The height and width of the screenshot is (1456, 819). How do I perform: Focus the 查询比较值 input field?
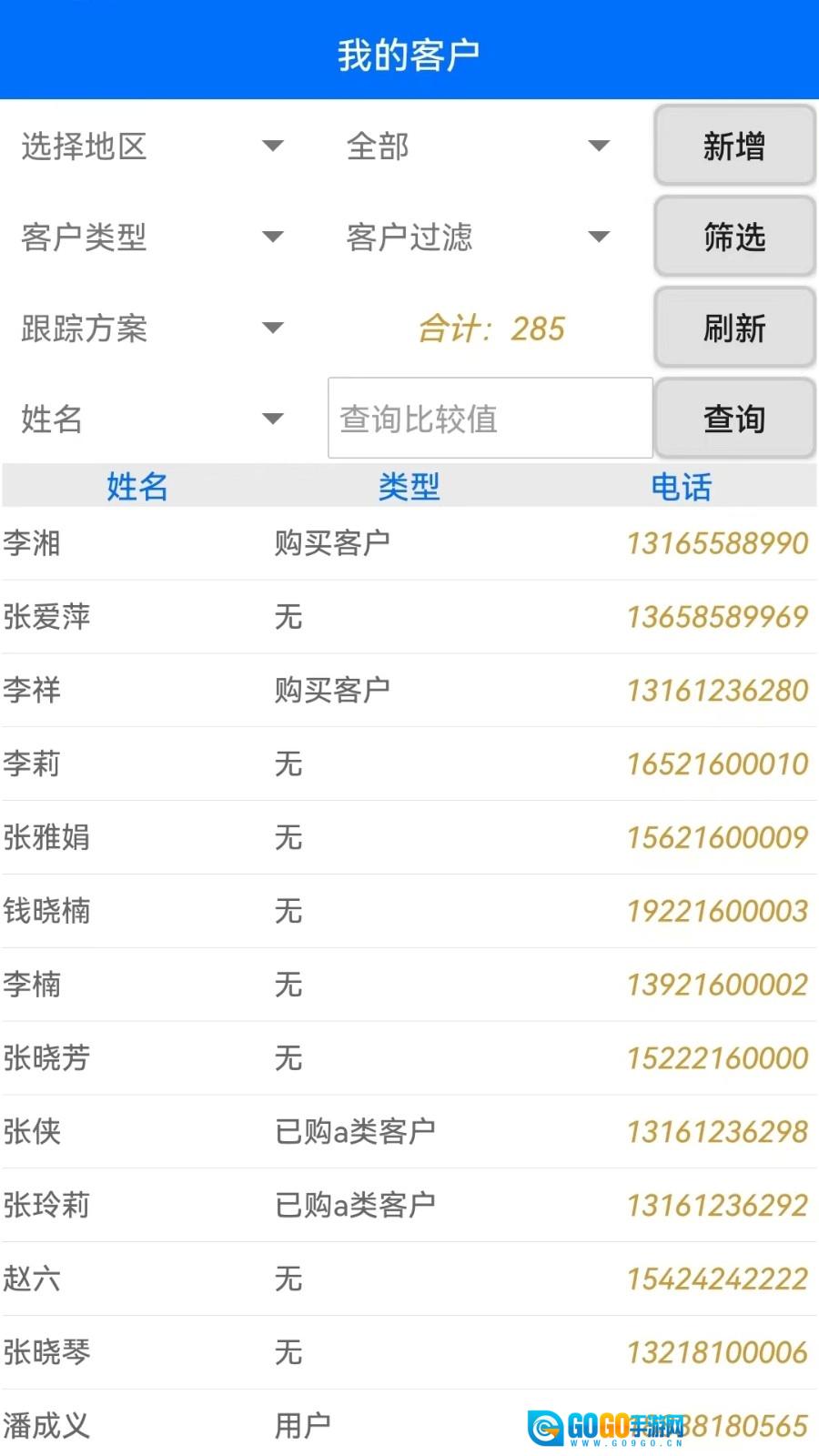coord(490,418)
